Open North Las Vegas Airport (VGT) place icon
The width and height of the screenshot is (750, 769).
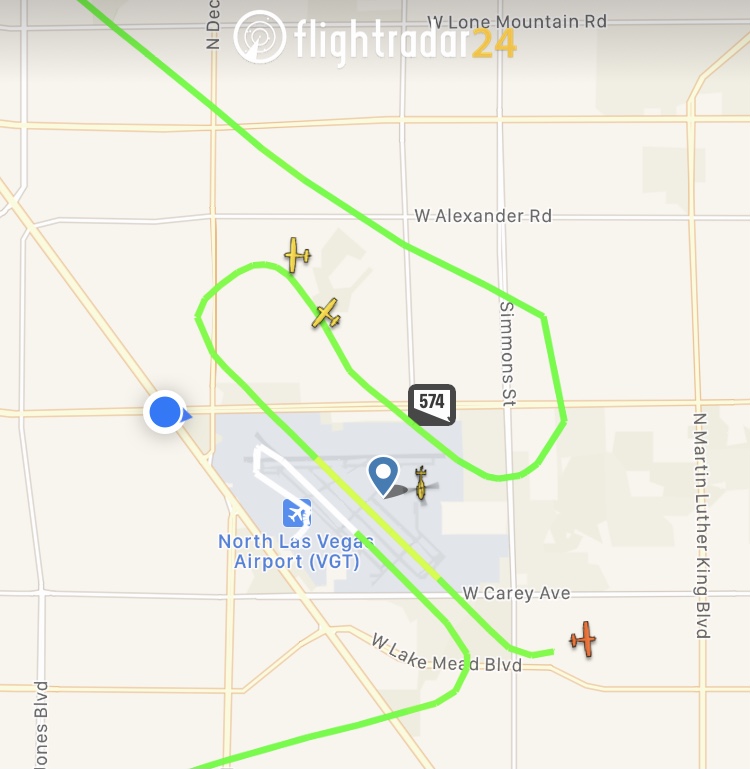point(296,513)
